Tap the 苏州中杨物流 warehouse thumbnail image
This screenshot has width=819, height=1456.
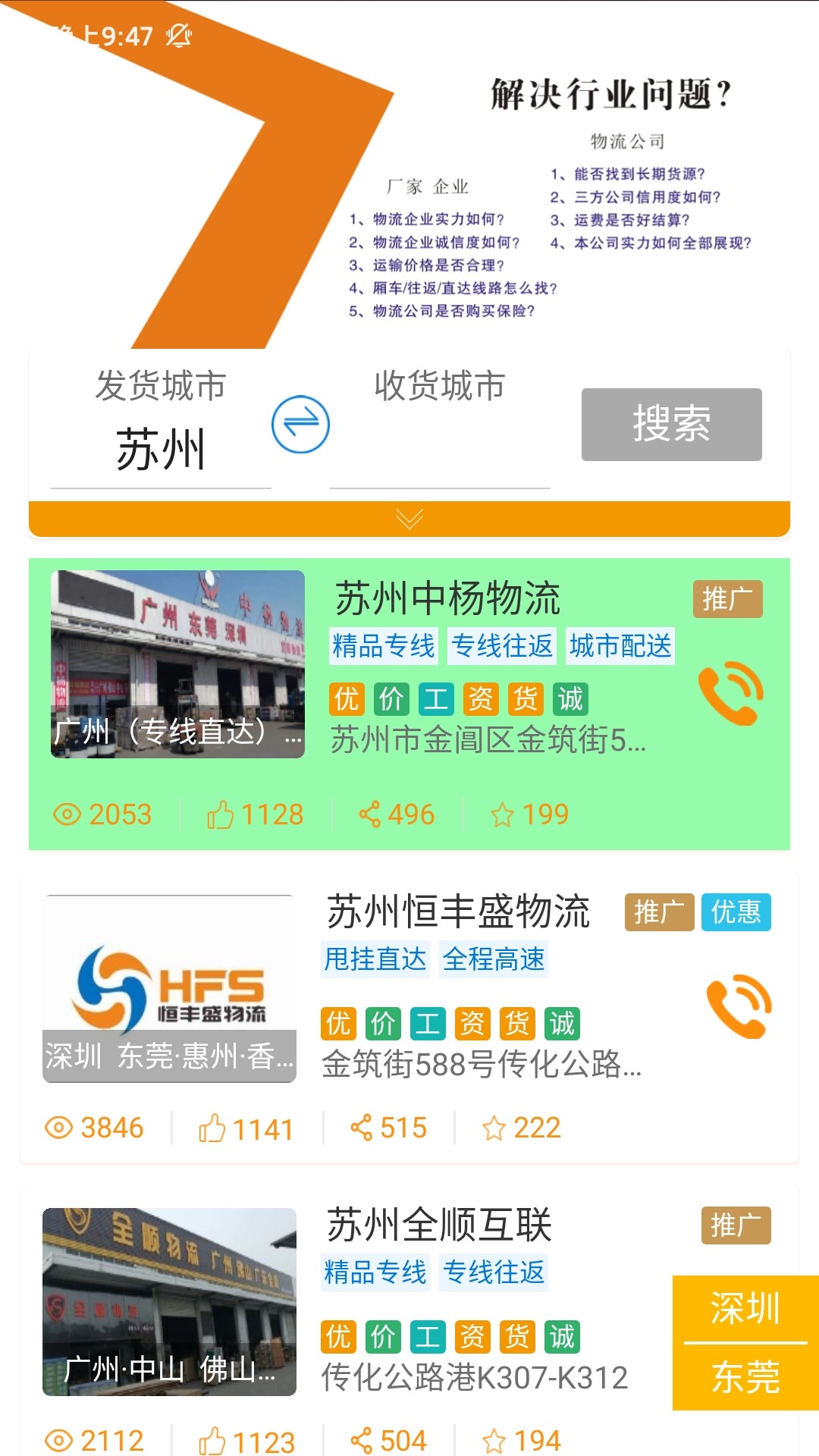click(177, 666)
